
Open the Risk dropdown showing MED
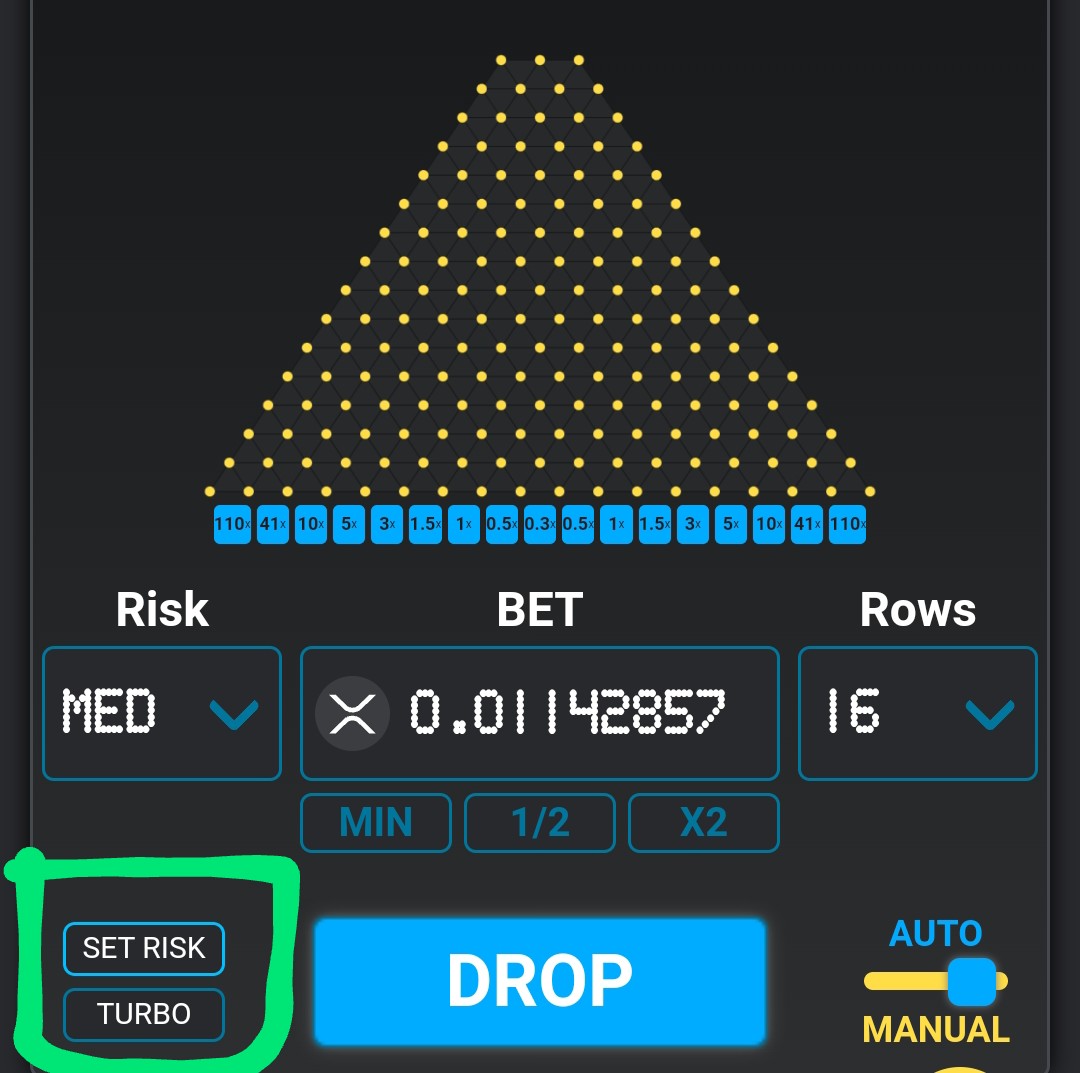click(x=162, y=713)
